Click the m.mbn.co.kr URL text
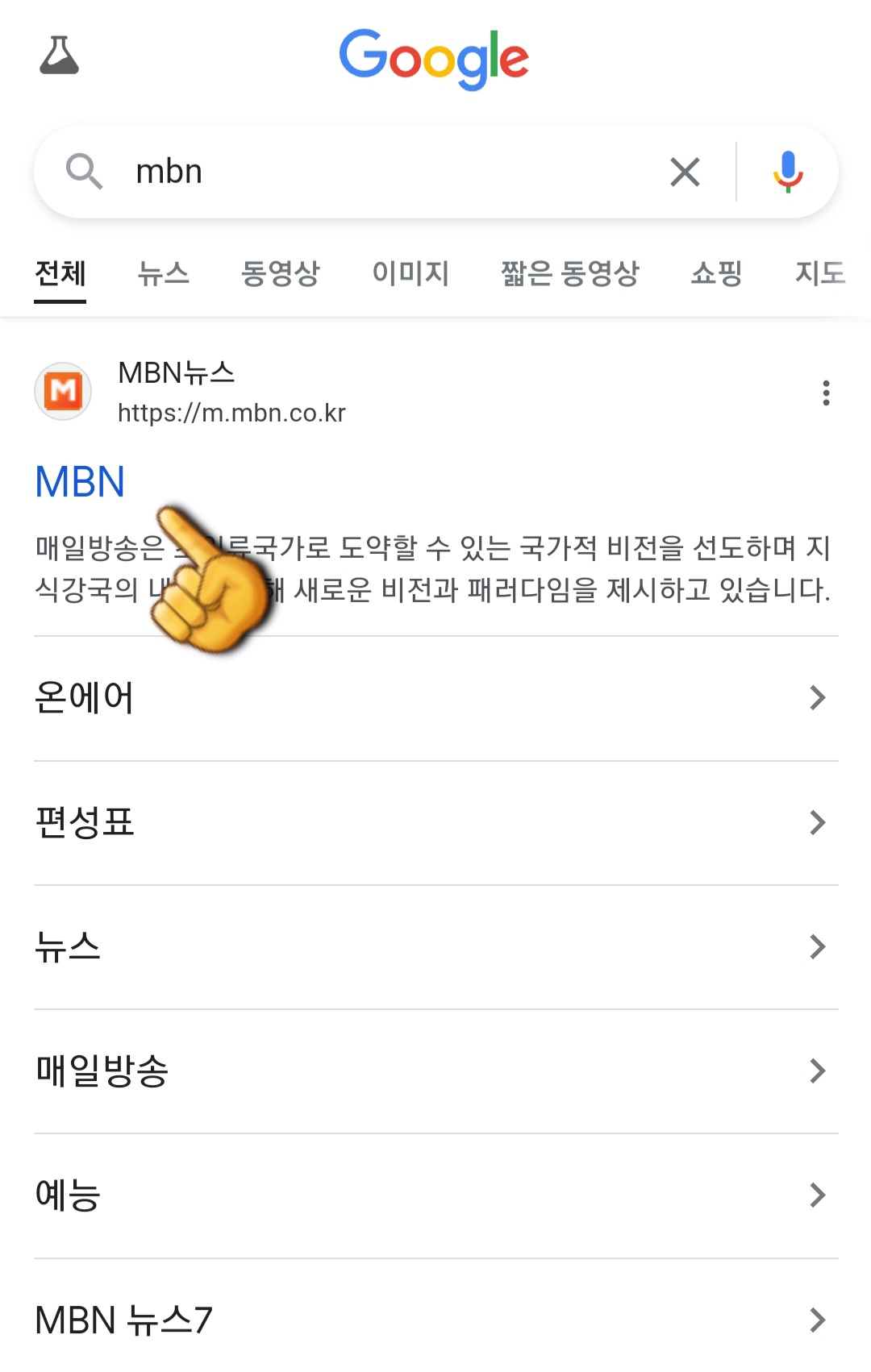The image size is (871, 1372). pos(232,413)
